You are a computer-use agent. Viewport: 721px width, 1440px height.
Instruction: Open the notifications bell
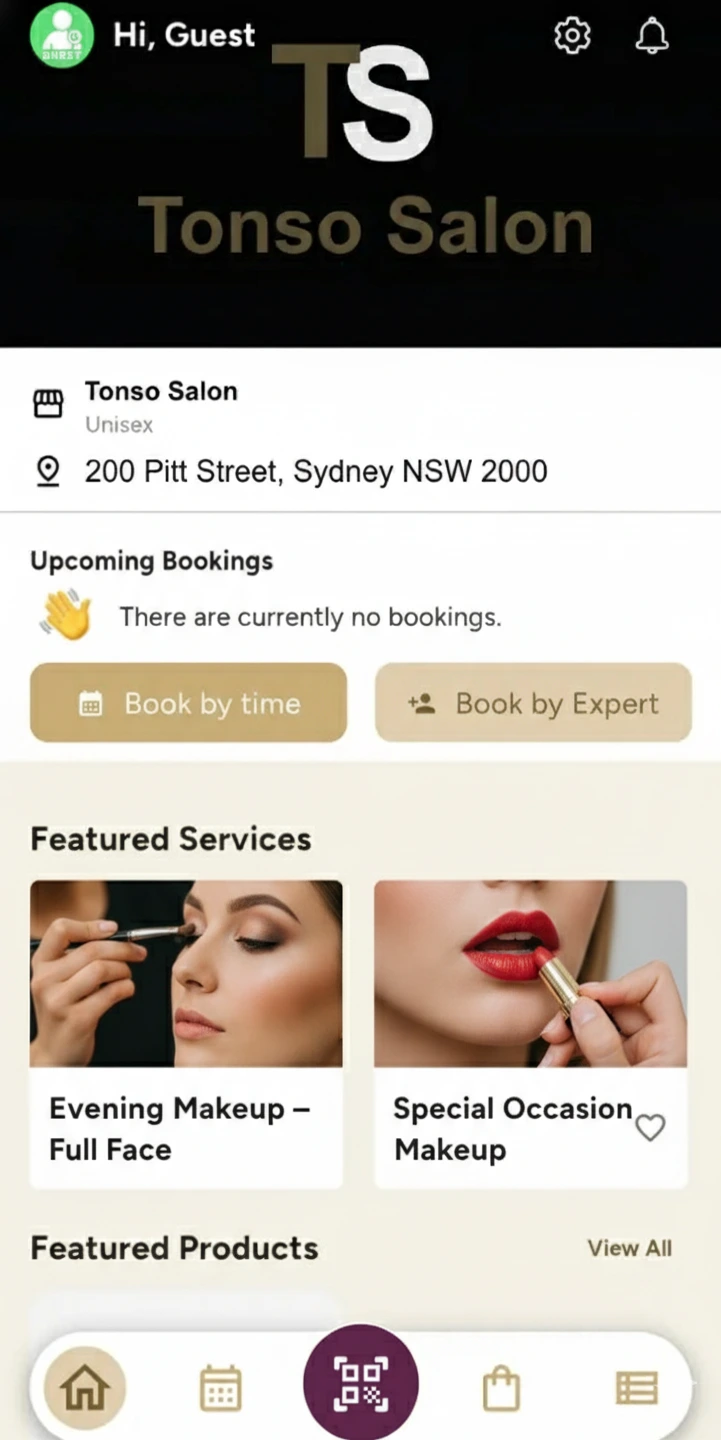652,36
